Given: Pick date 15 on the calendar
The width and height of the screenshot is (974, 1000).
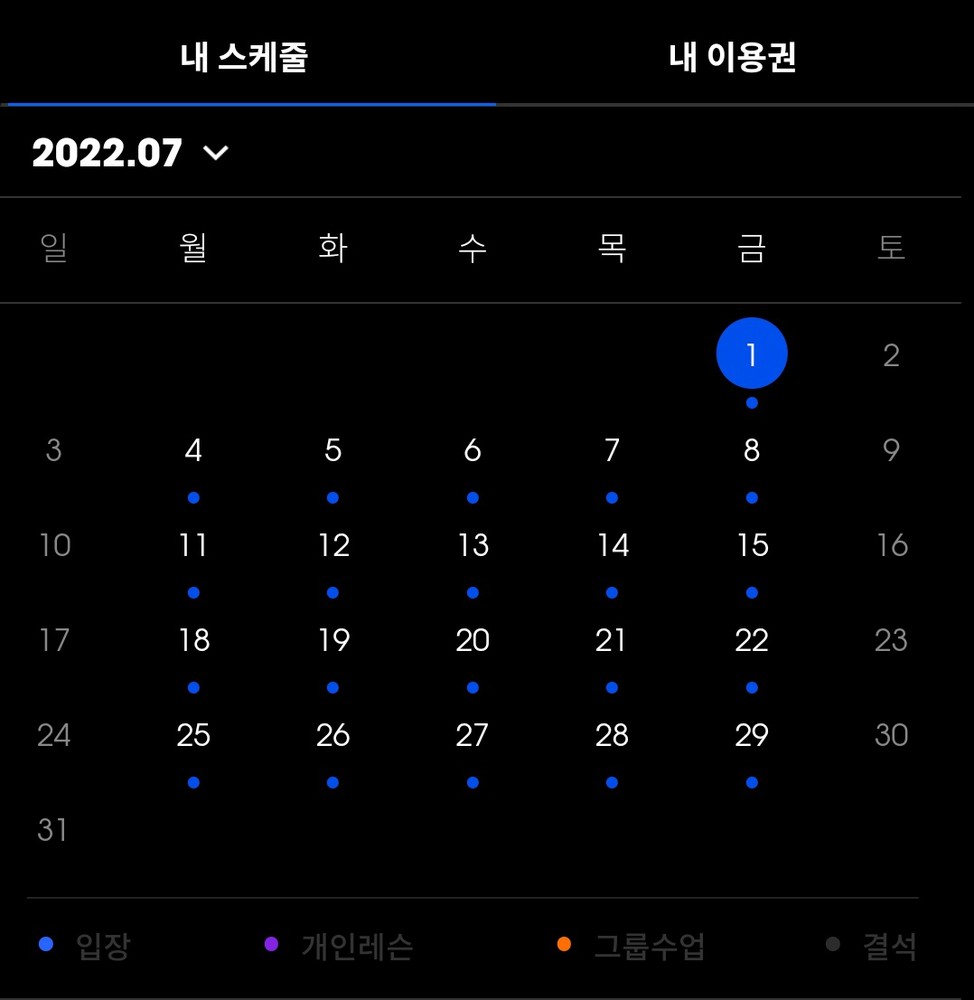Looking at the screenshot, I should coord(752,546).
